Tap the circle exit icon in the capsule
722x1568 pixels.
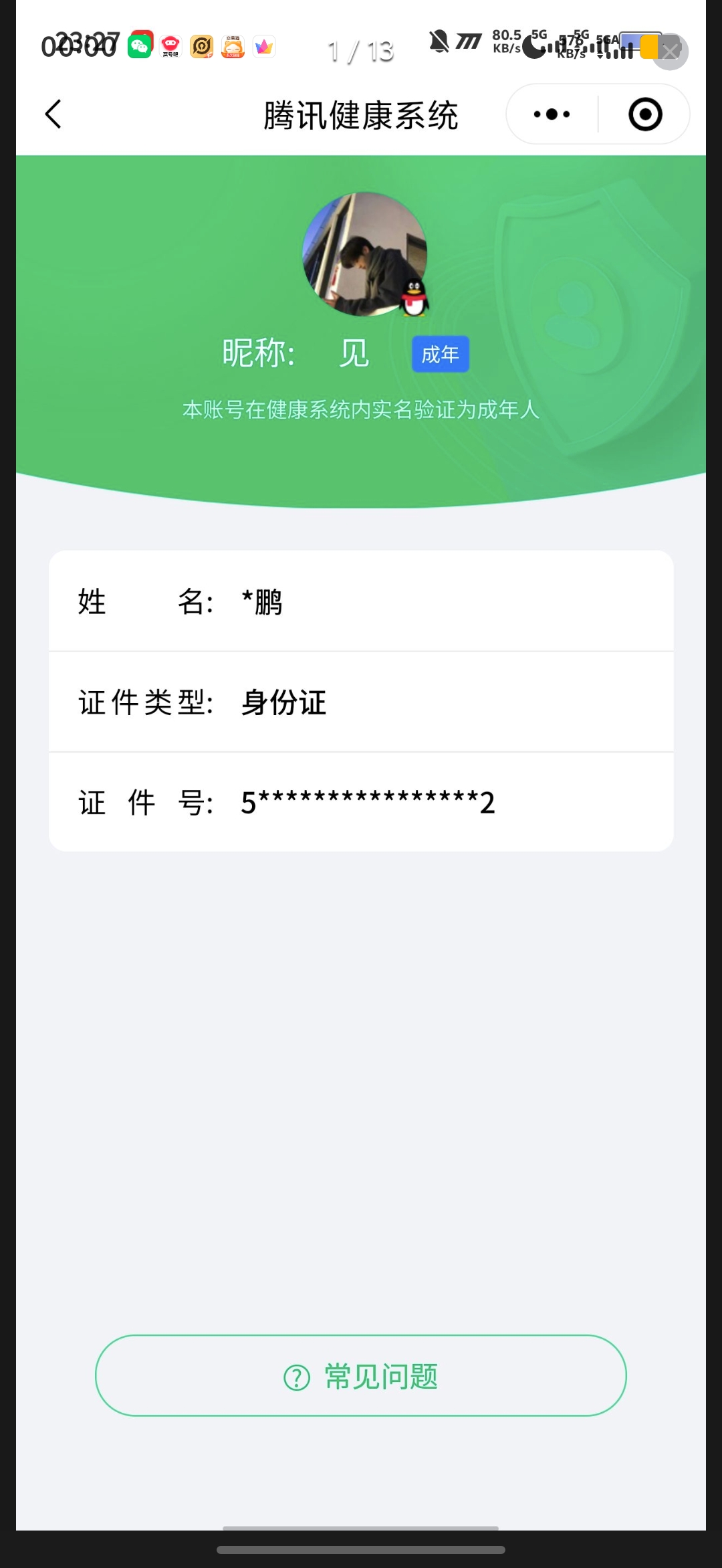[x=644, y=114]
